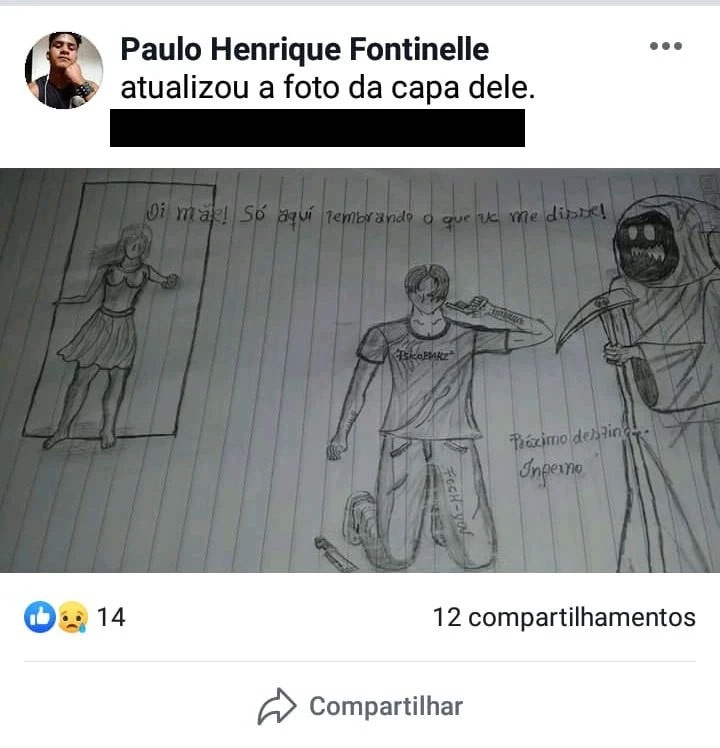The width and height of the screenshot is (720, 748).
Task: Share the post with Compartilhar
Action: 360,706
